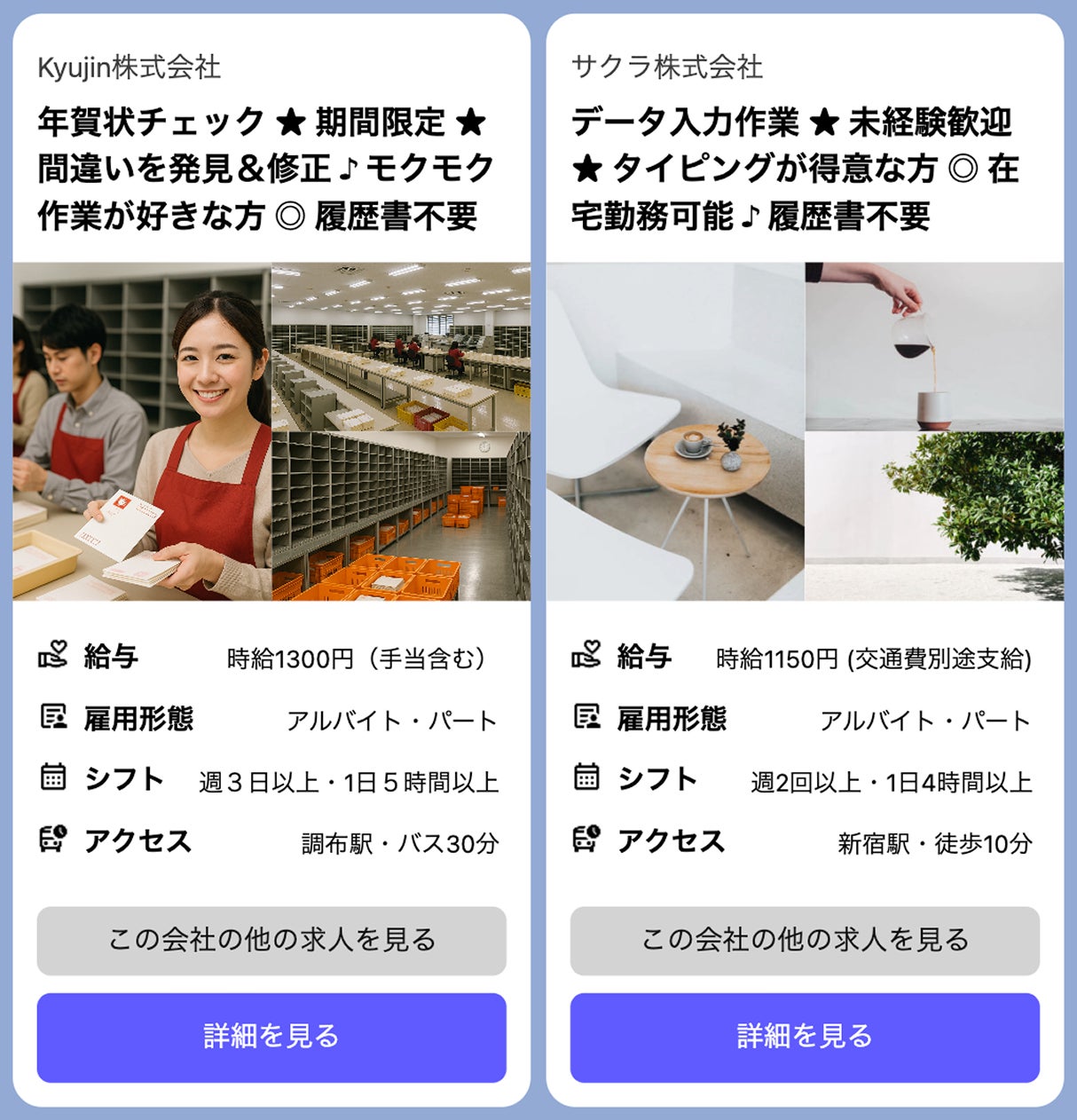The width and height of the screenshot is (1077, 1120).
Task: See other jobs from サクラ株式会社
Action: pyautogui.click(x=805, y=940)
